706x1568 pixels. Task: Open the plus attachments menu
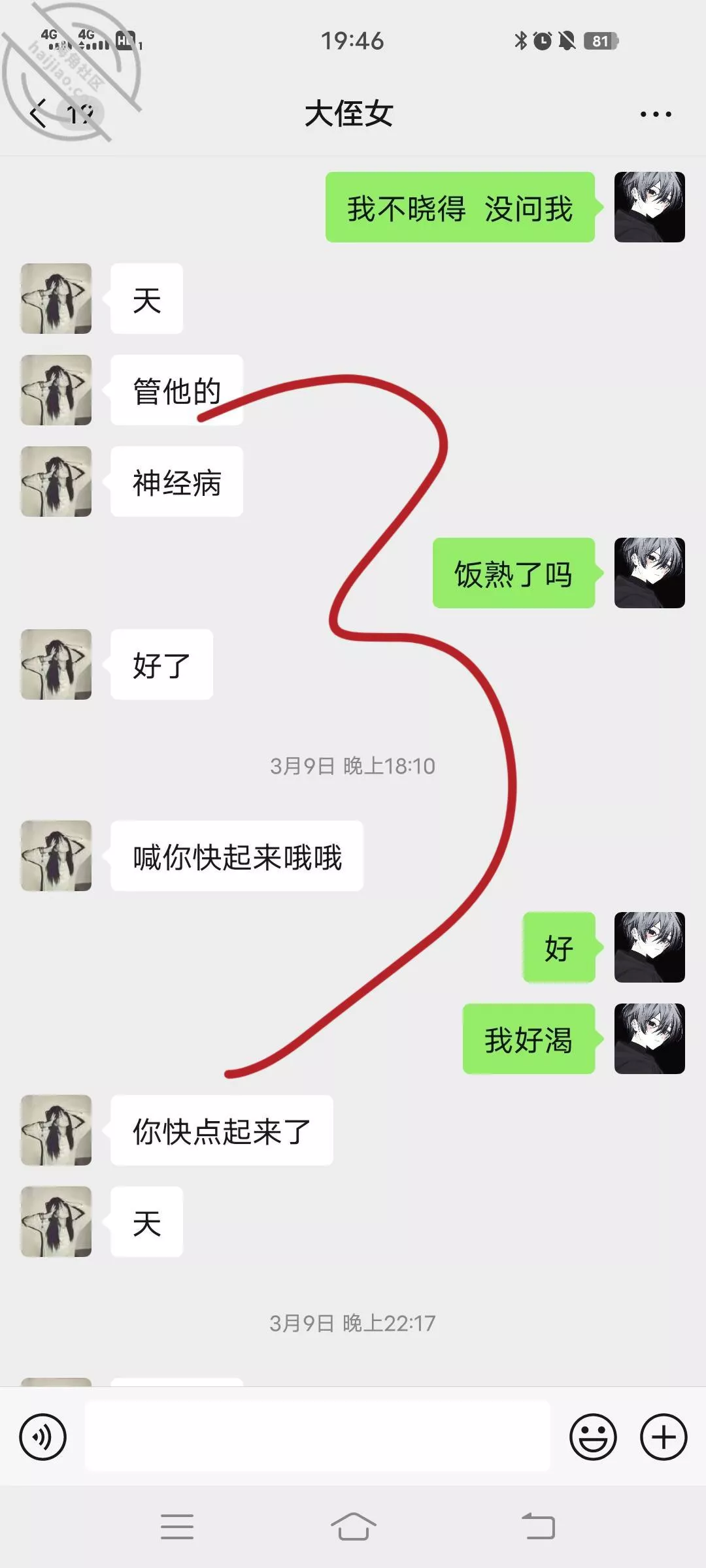click(664, 1437)
